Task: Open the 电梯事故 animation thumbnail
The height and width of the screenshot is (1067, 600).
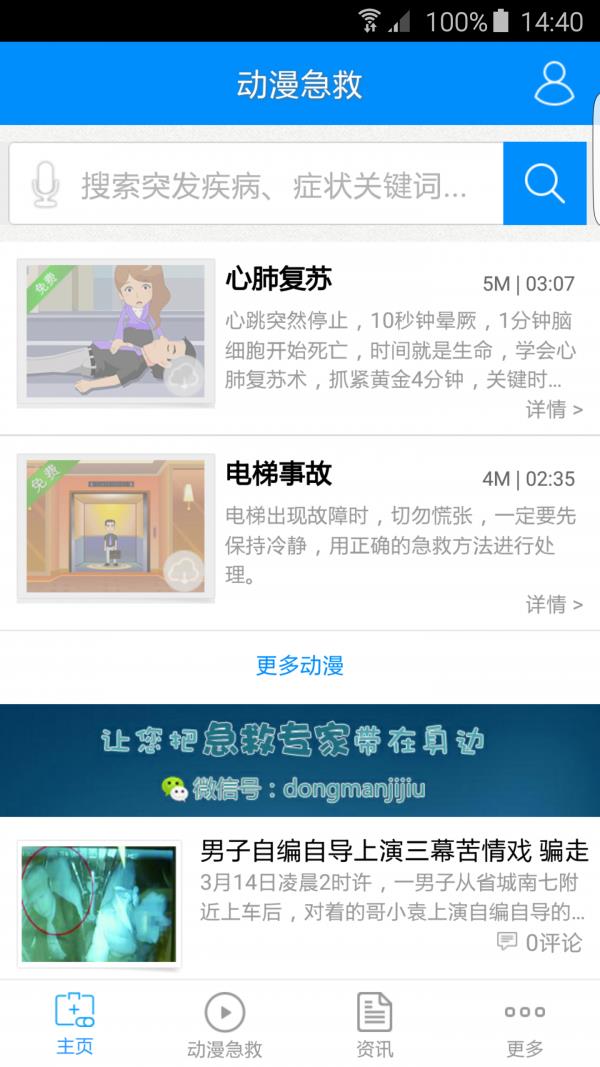Action: click(x=116, y=529)
